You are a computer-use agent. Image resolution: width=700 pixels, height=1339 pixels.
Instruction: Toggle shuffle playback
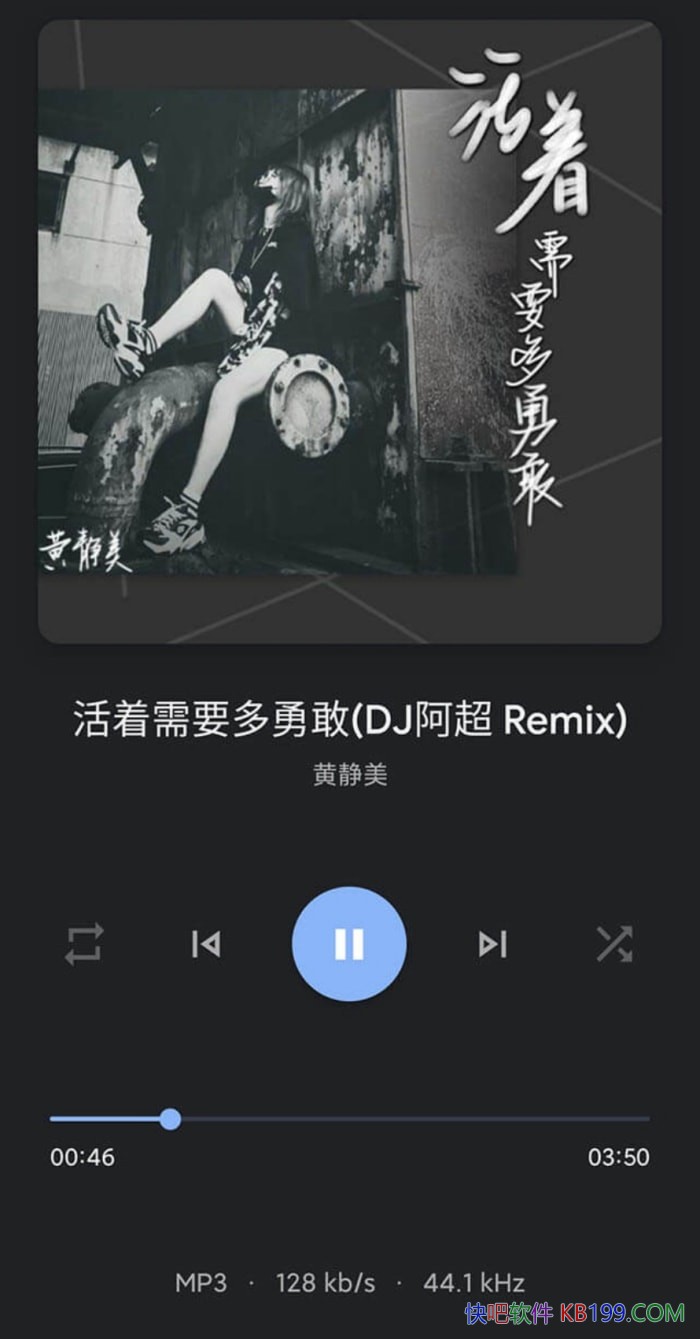click(x=614, y=943)
